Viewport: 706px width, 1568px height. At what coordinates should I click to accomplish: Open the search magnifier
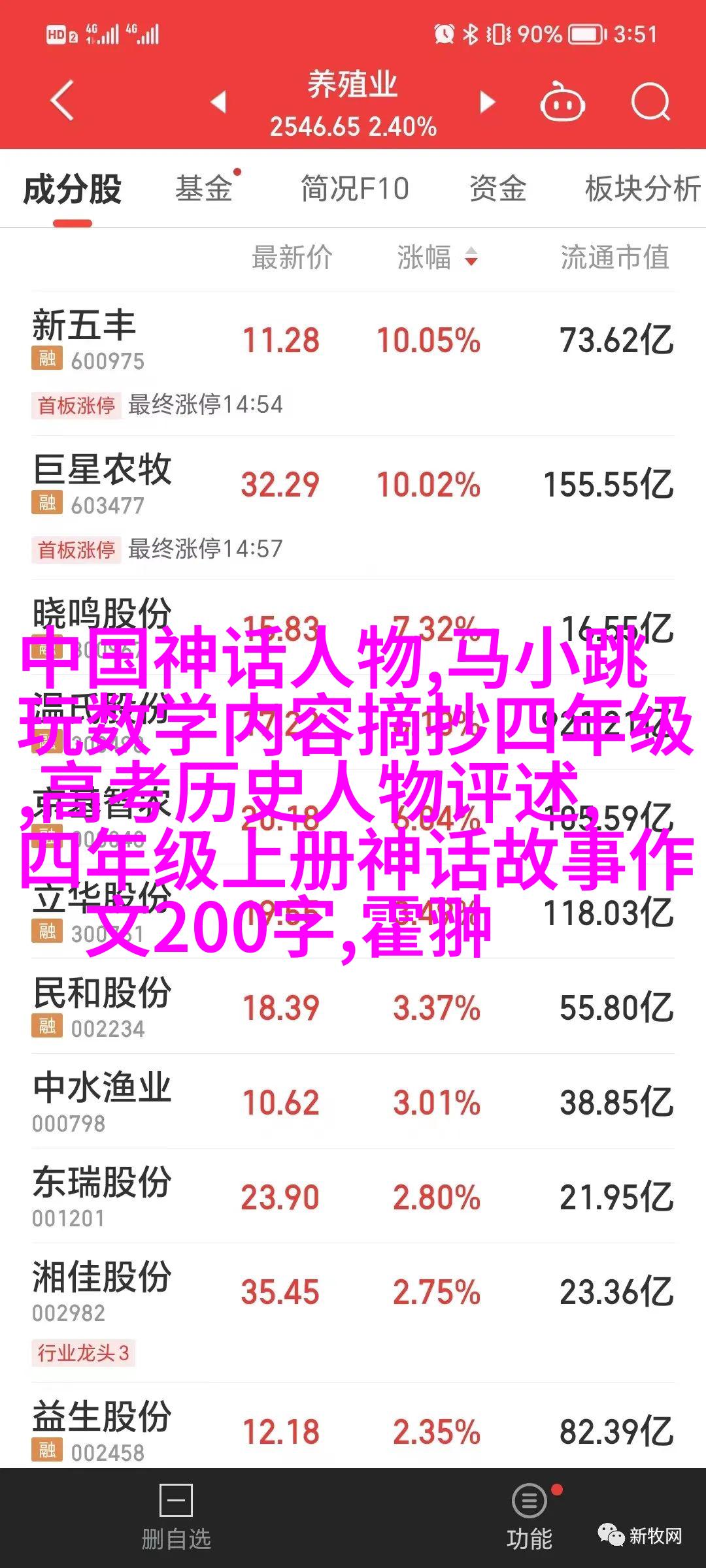[650, 101]
